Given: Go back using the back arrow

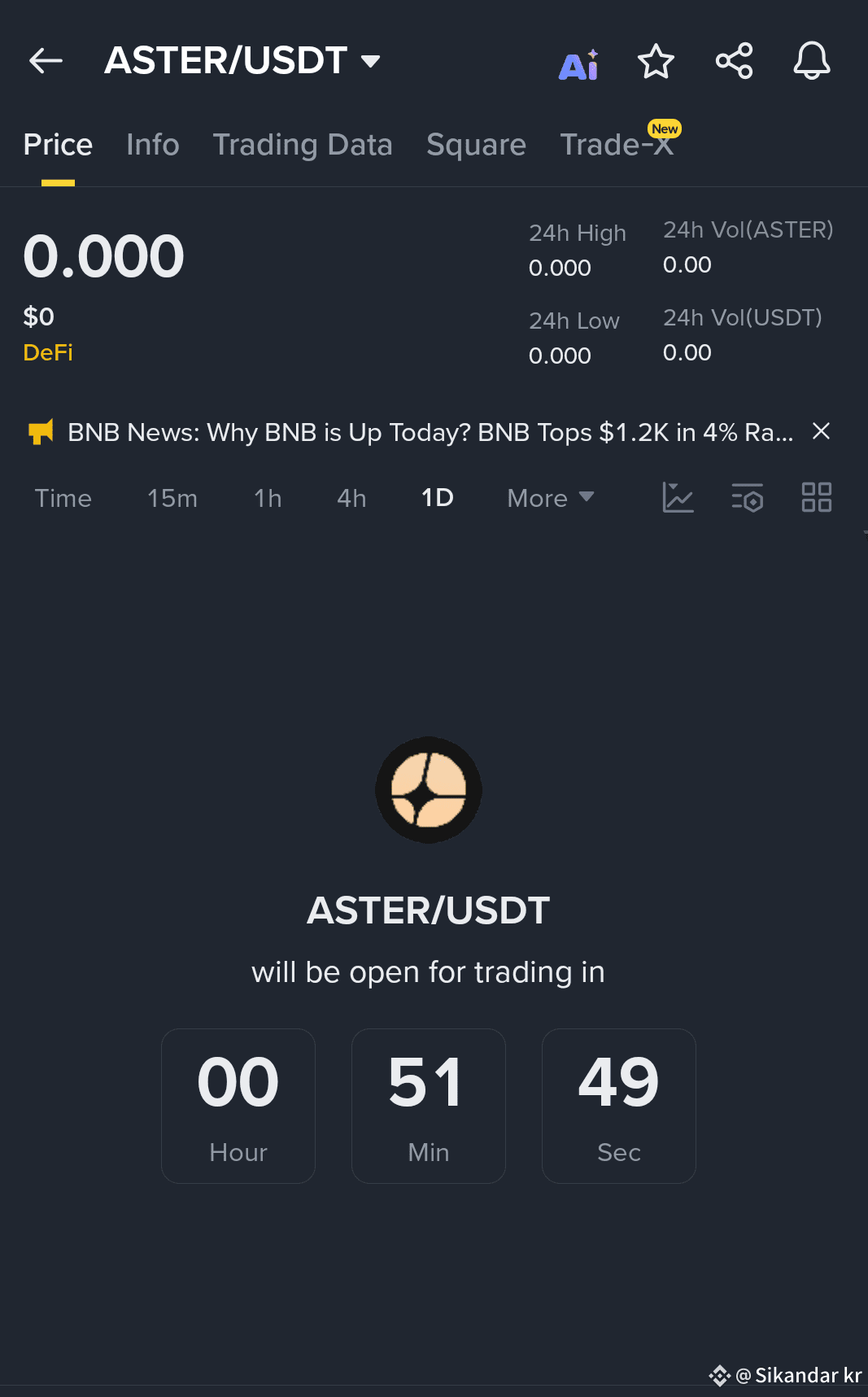Looking at the screenshot, I should (45, 60).
